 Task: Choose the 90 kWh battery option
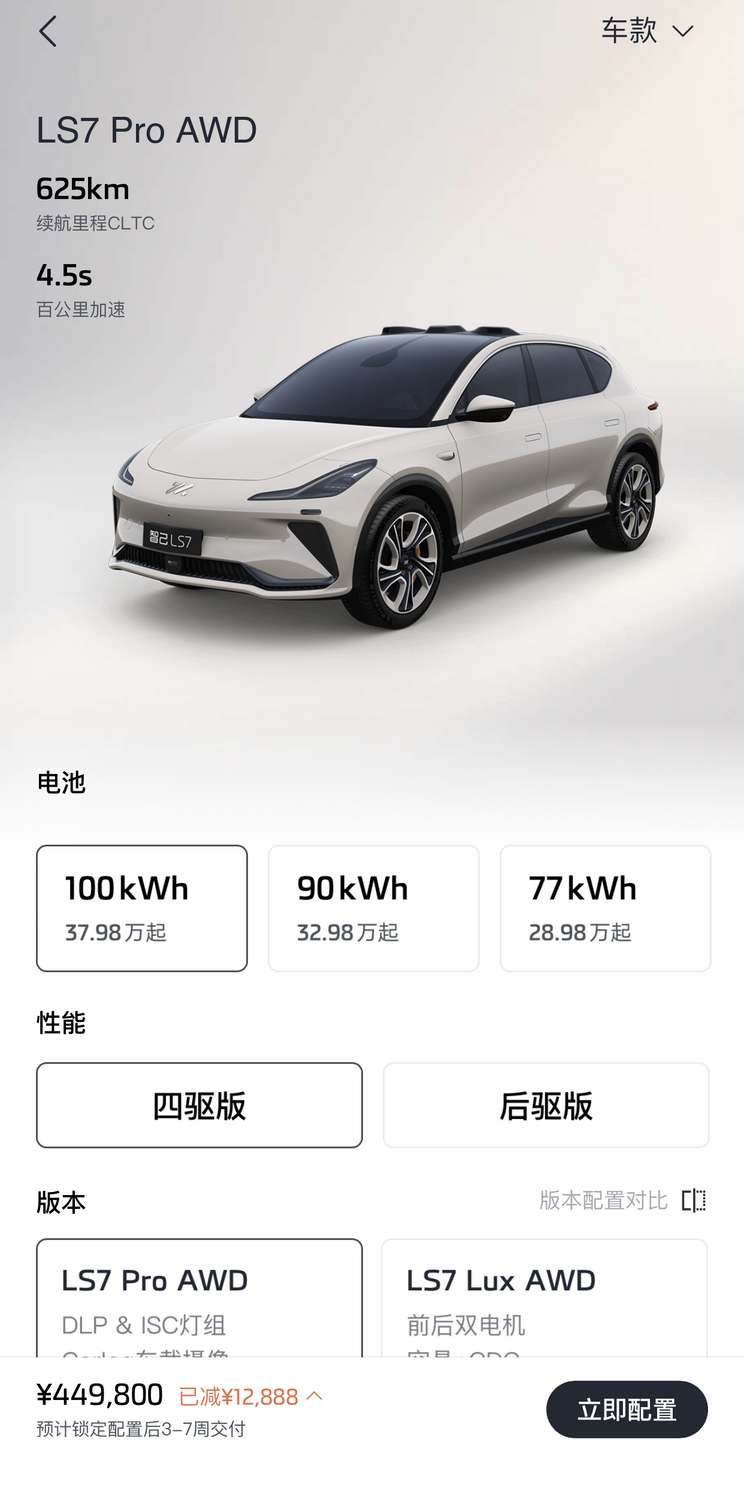click(x=373, y=907)
